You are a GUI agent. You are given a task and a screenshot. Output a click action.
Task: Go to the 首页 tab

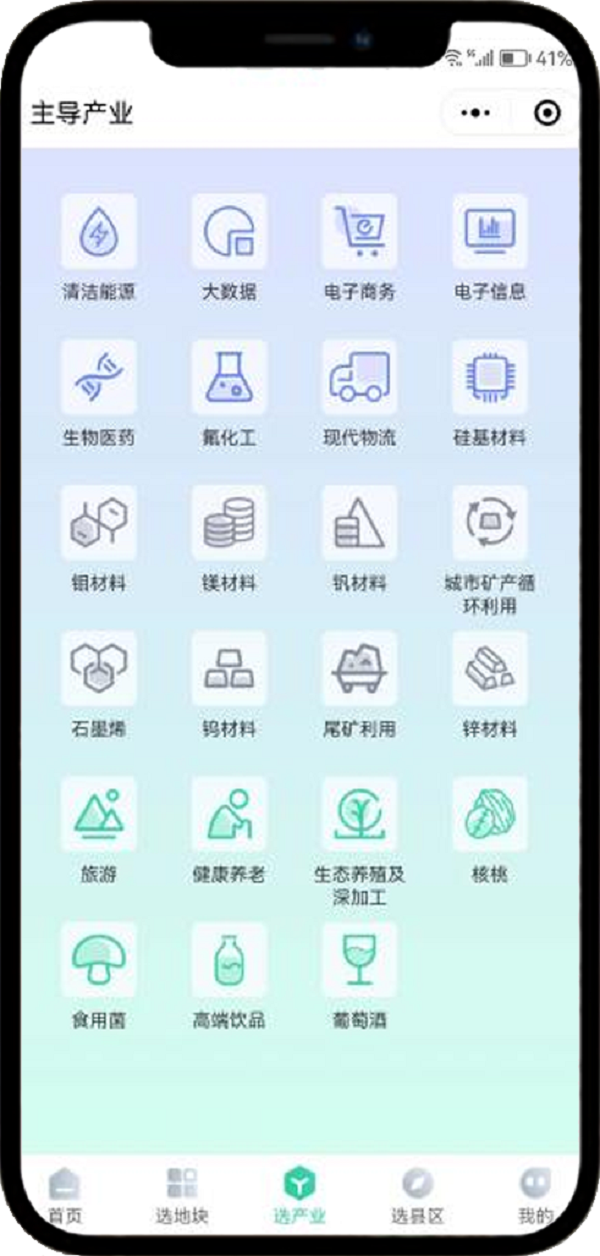tap(65, 1196)
